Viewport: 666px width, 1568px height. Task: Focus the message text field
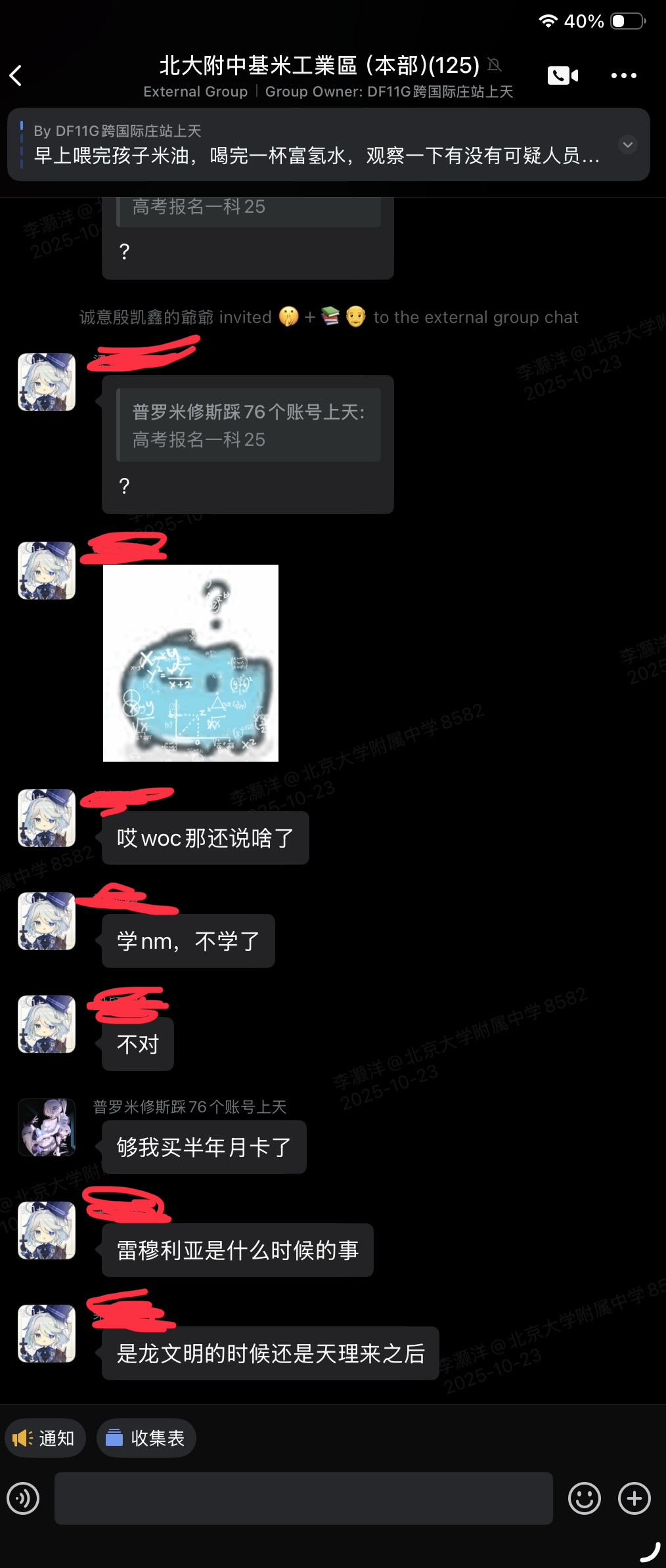click(x=303, y=1498)
